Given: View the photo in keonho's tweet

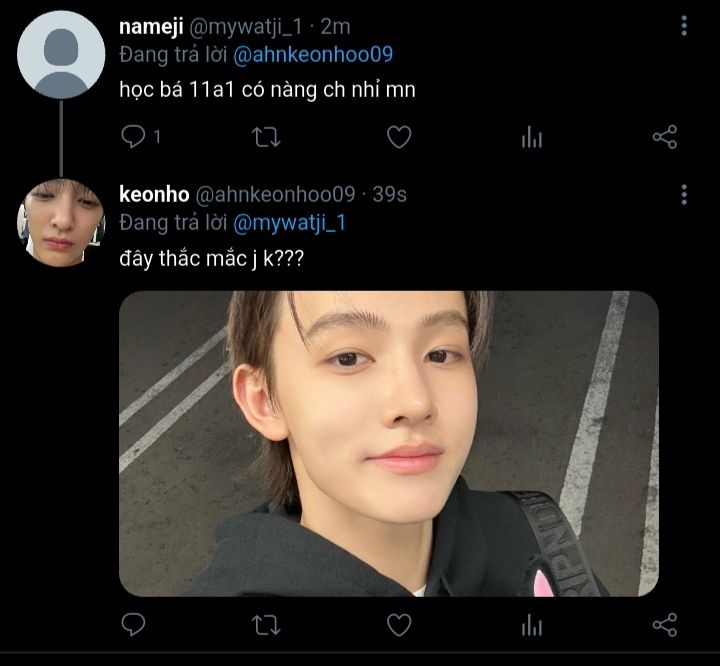Looking at the screenshot, I should coord(389,443).
